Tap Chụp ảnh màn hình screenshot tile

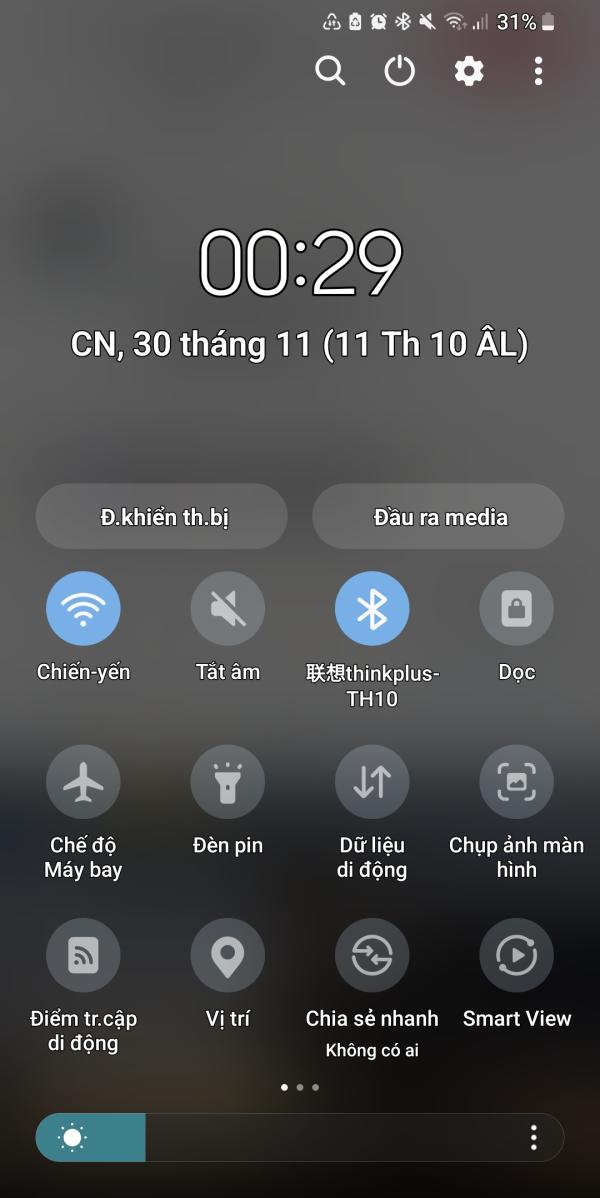(516, 781)
